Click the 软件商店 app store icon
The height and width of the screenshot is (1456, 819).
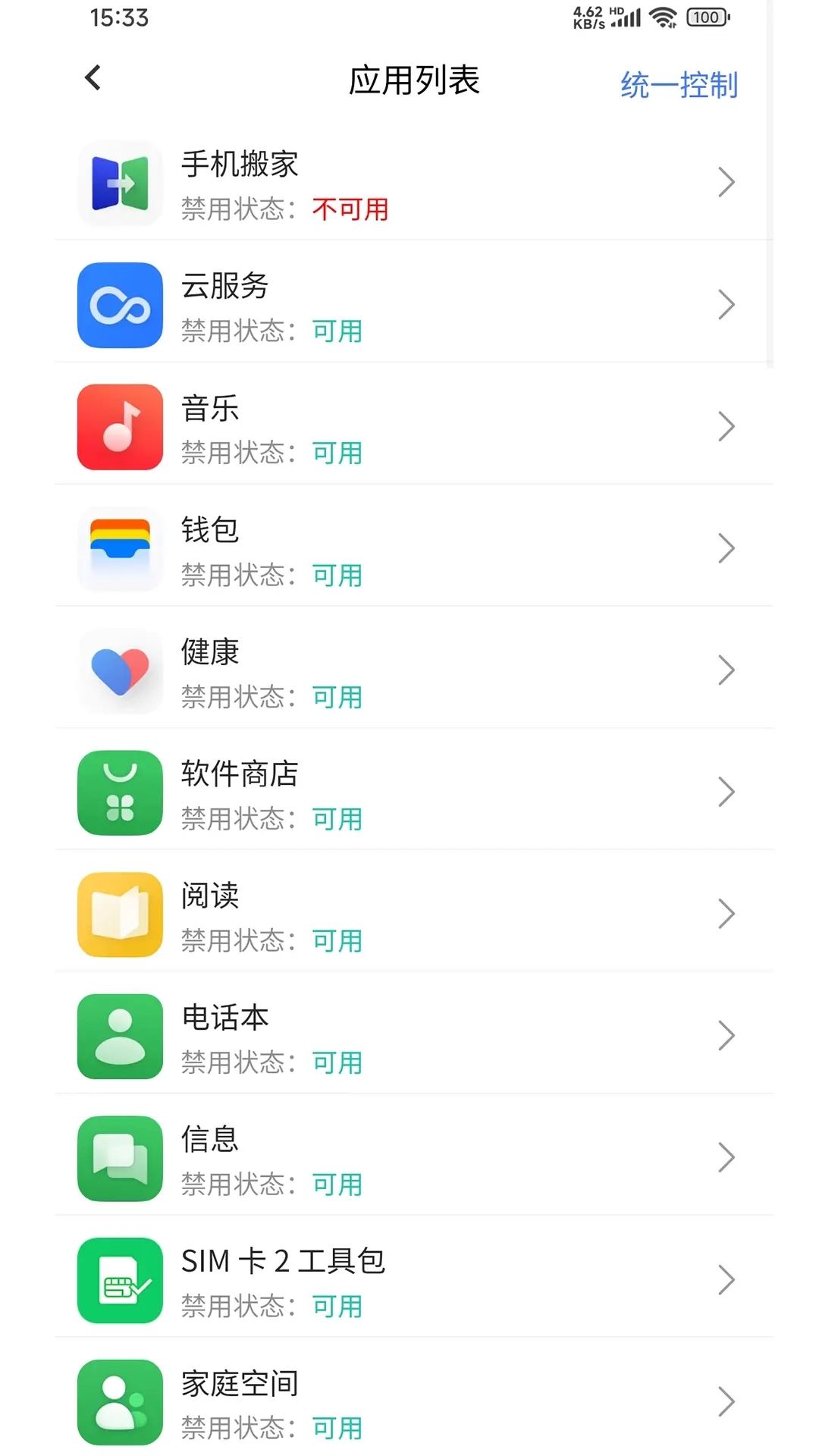[119, 792]
